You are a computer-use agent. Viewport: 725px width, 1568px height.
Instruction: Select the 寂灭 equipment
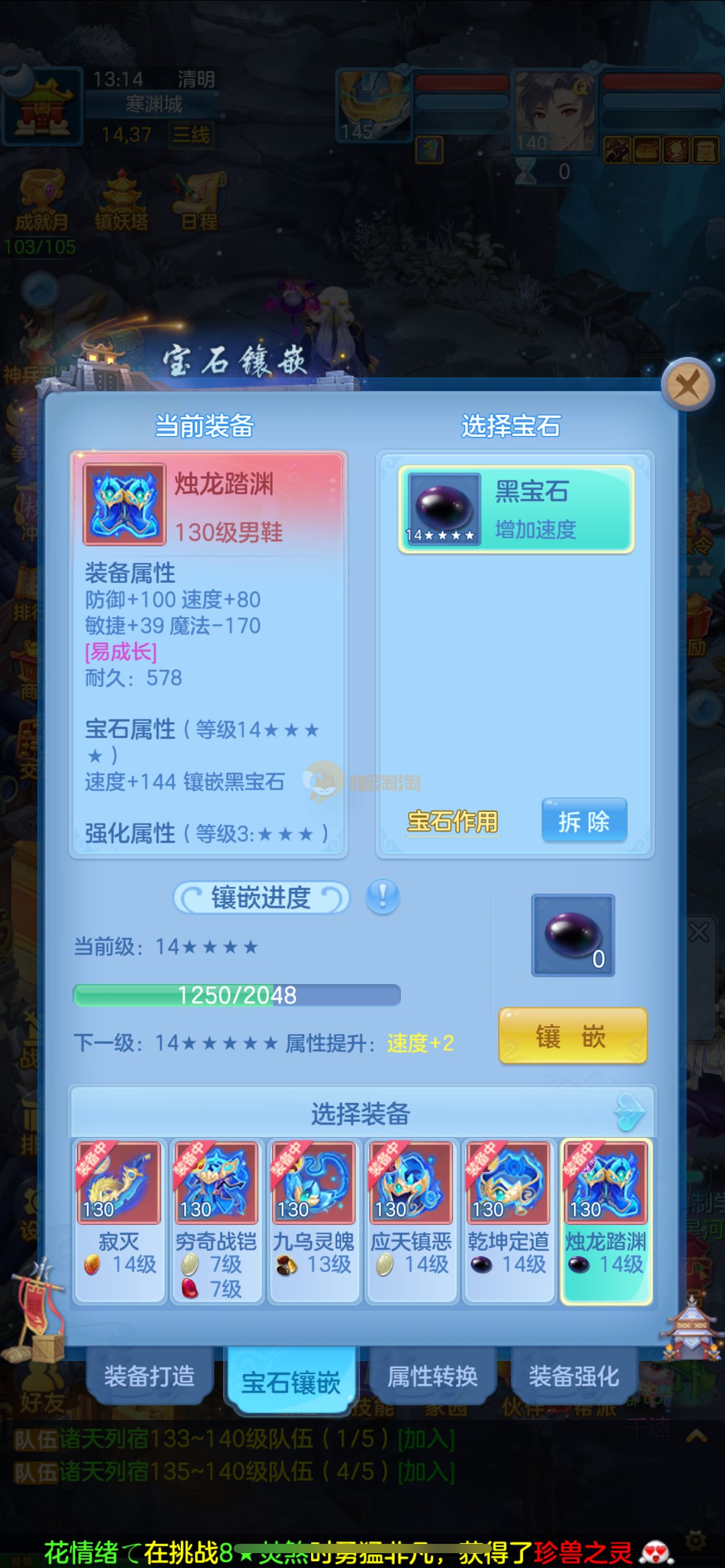(x=118, y=1220)
